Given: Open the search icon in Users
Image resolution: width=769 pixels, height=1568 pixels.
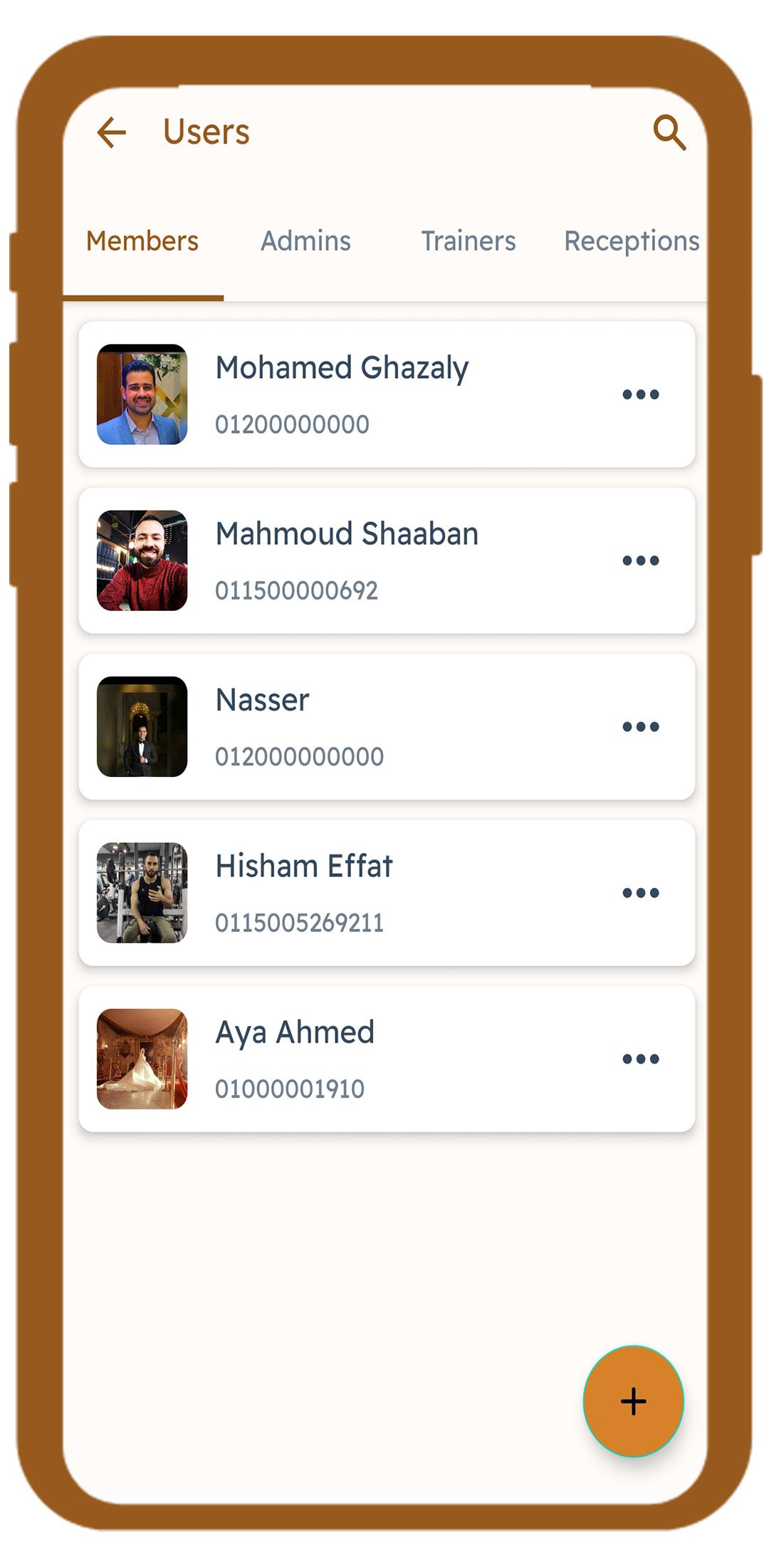Looking at the screenshot, I should pos(669,132).
